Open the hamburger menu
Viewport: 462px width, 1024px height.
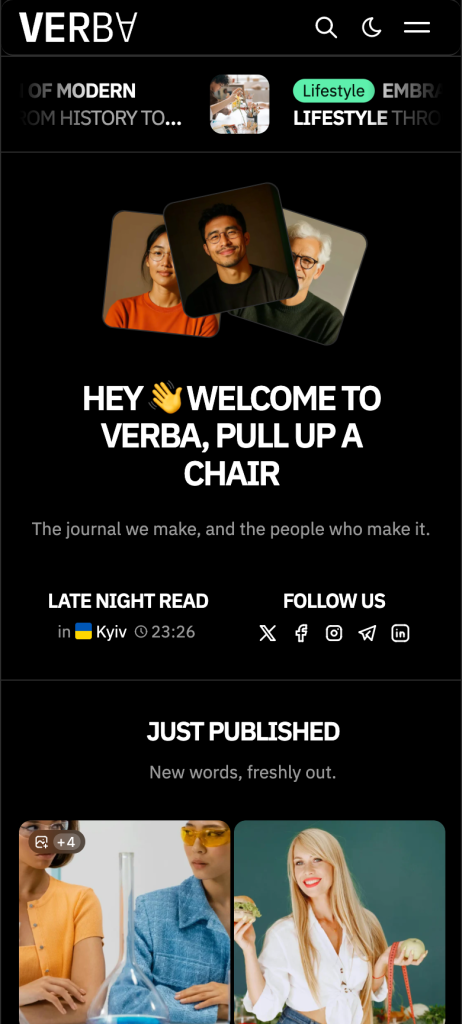pos(417,27)
